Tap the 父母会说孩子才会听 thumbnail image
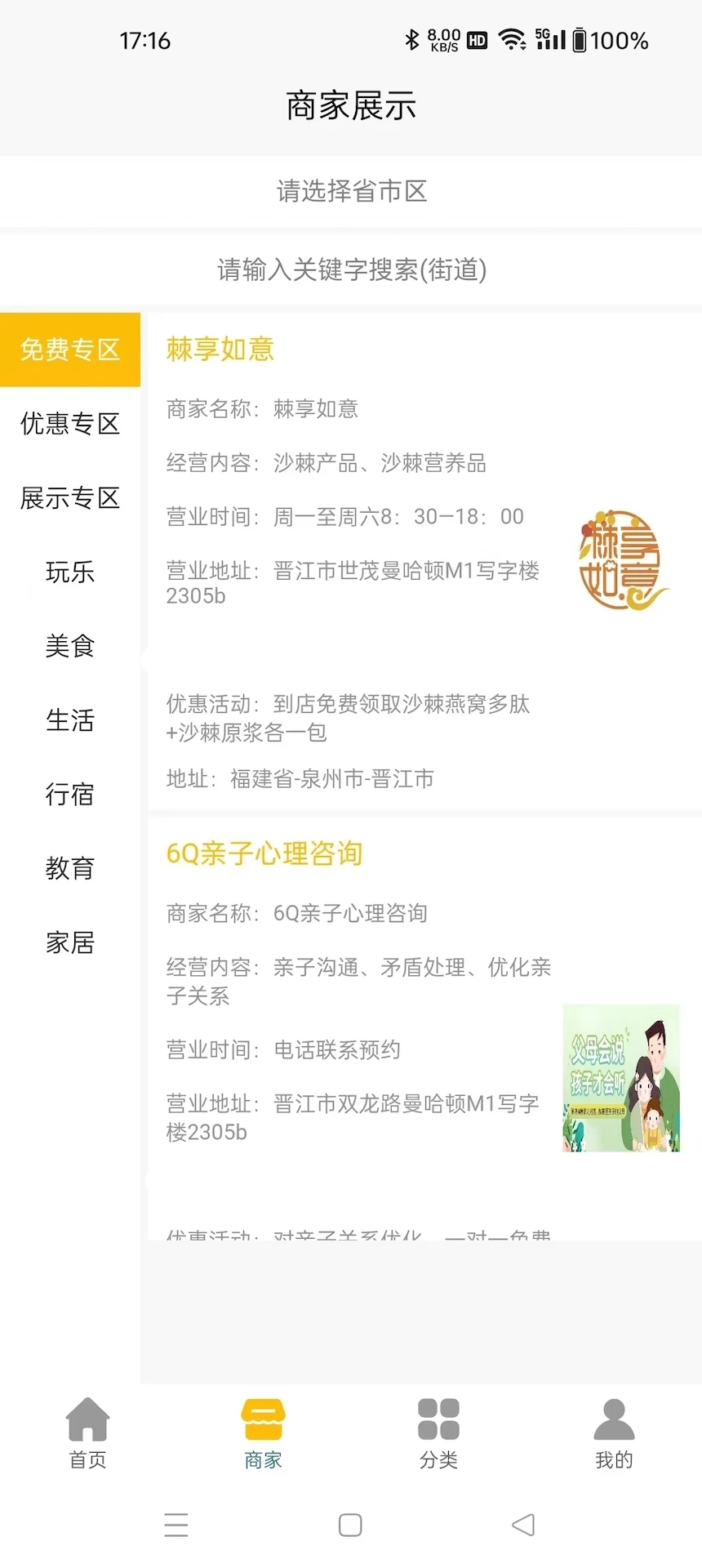This screenshot has height=1568, width=702. coord(621,1078)
